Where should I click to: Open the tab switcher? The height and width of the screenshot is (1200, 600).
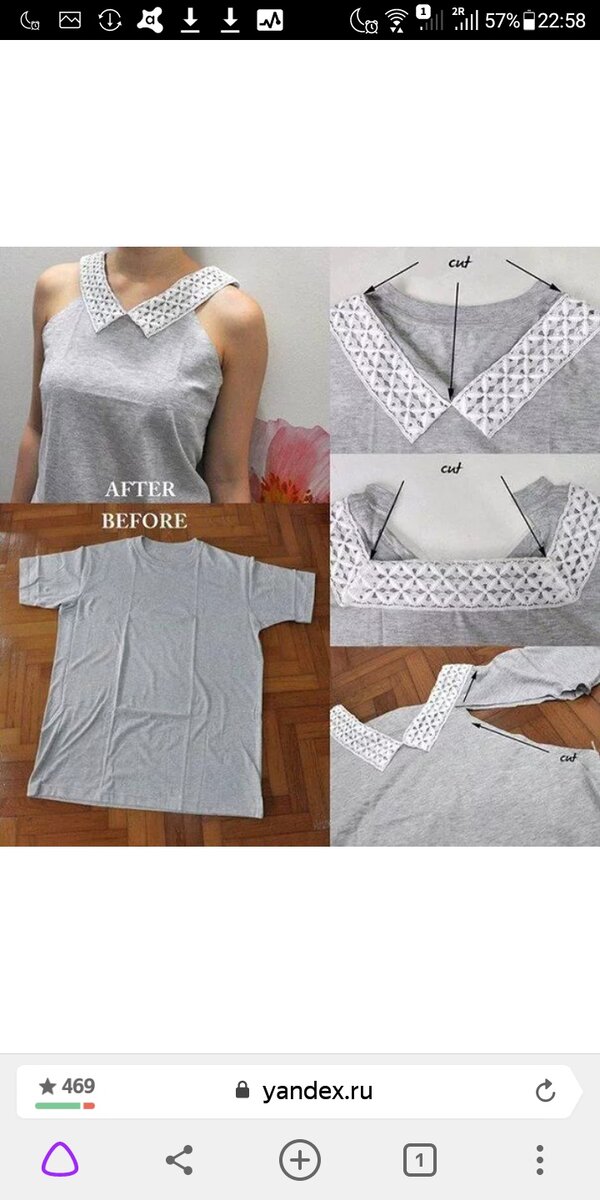[x=420, y=1160]
